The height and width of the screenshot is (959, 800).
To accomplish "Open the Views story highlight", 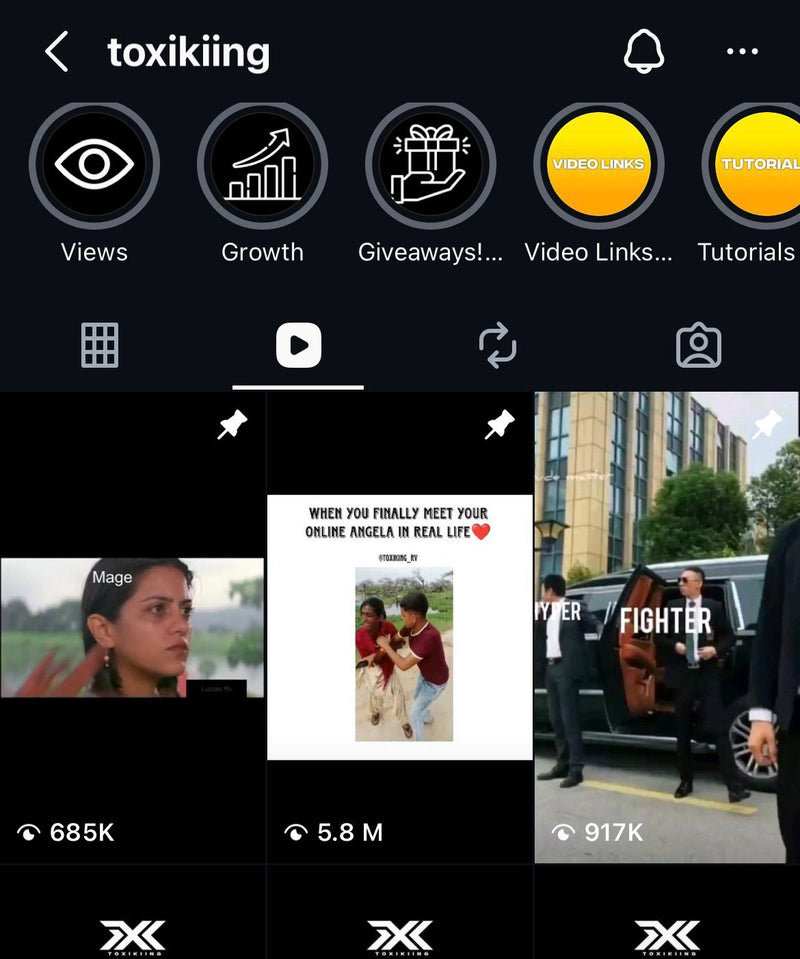I will pyautogui.click(x=94, y=166).
